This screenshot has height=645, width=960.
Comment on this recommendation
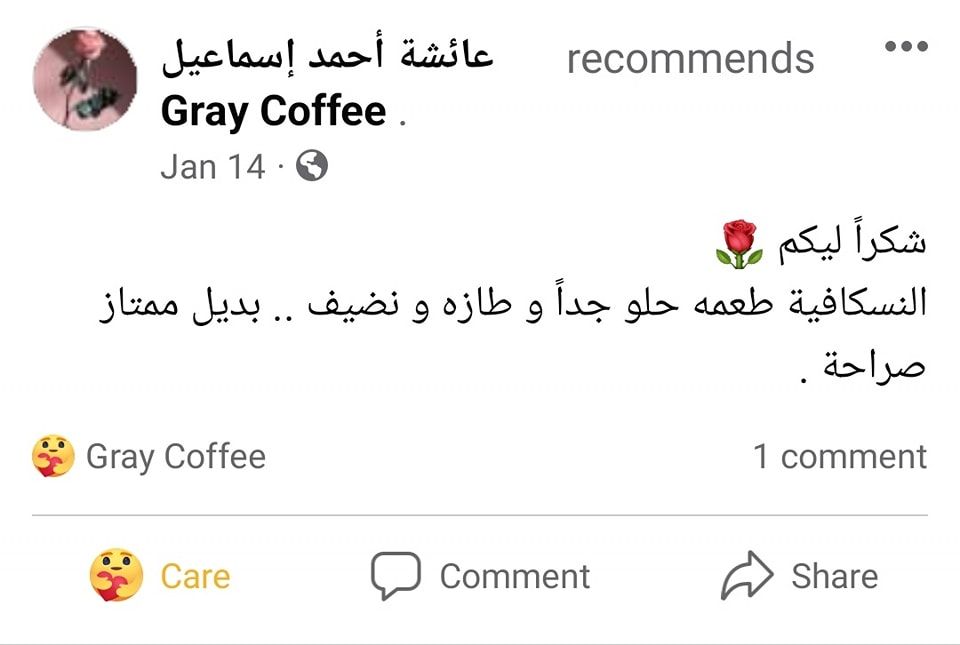click(481, 576)
